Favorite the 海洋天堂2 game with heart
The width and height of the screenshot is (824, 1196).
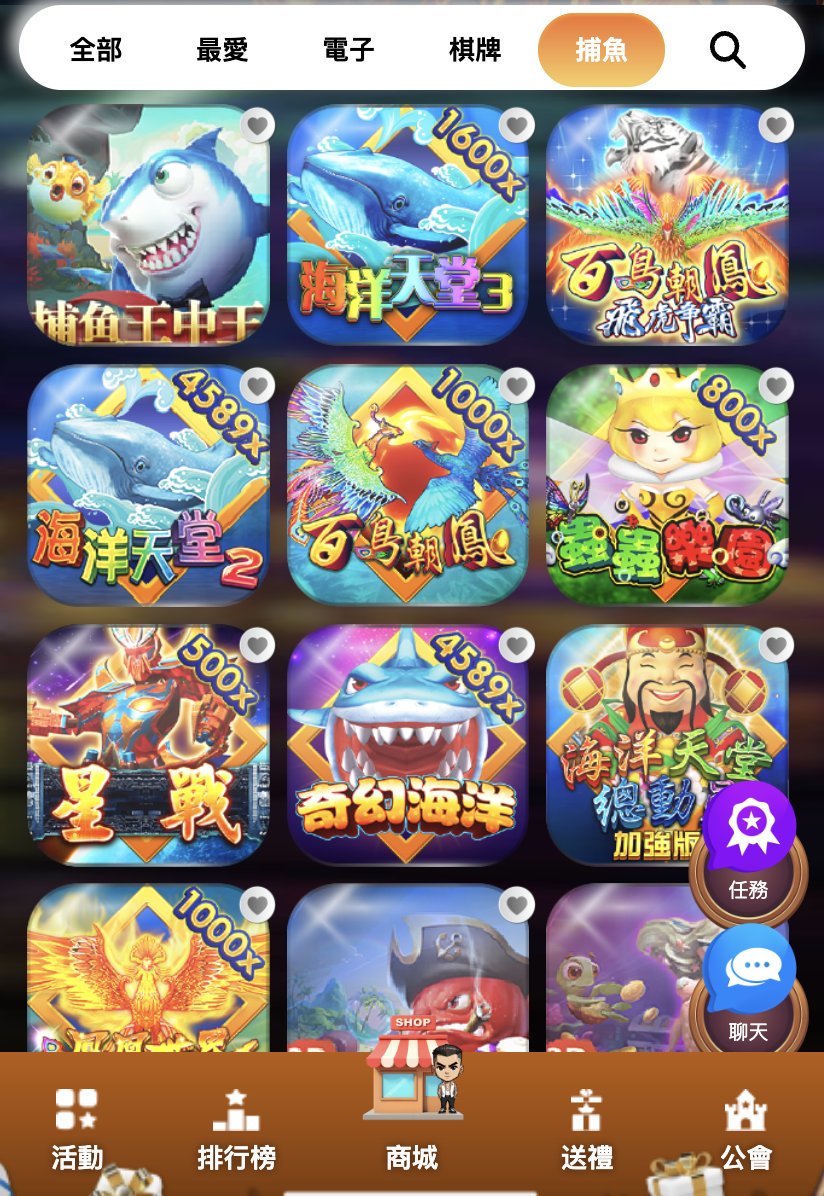click(x=258, y=386)
